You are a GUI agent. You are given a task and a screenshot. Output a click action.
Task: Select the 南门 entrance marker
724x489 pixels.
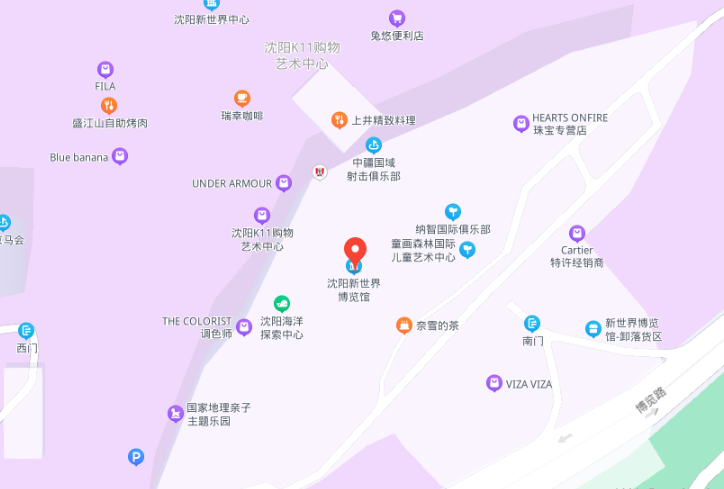[532, 323]
